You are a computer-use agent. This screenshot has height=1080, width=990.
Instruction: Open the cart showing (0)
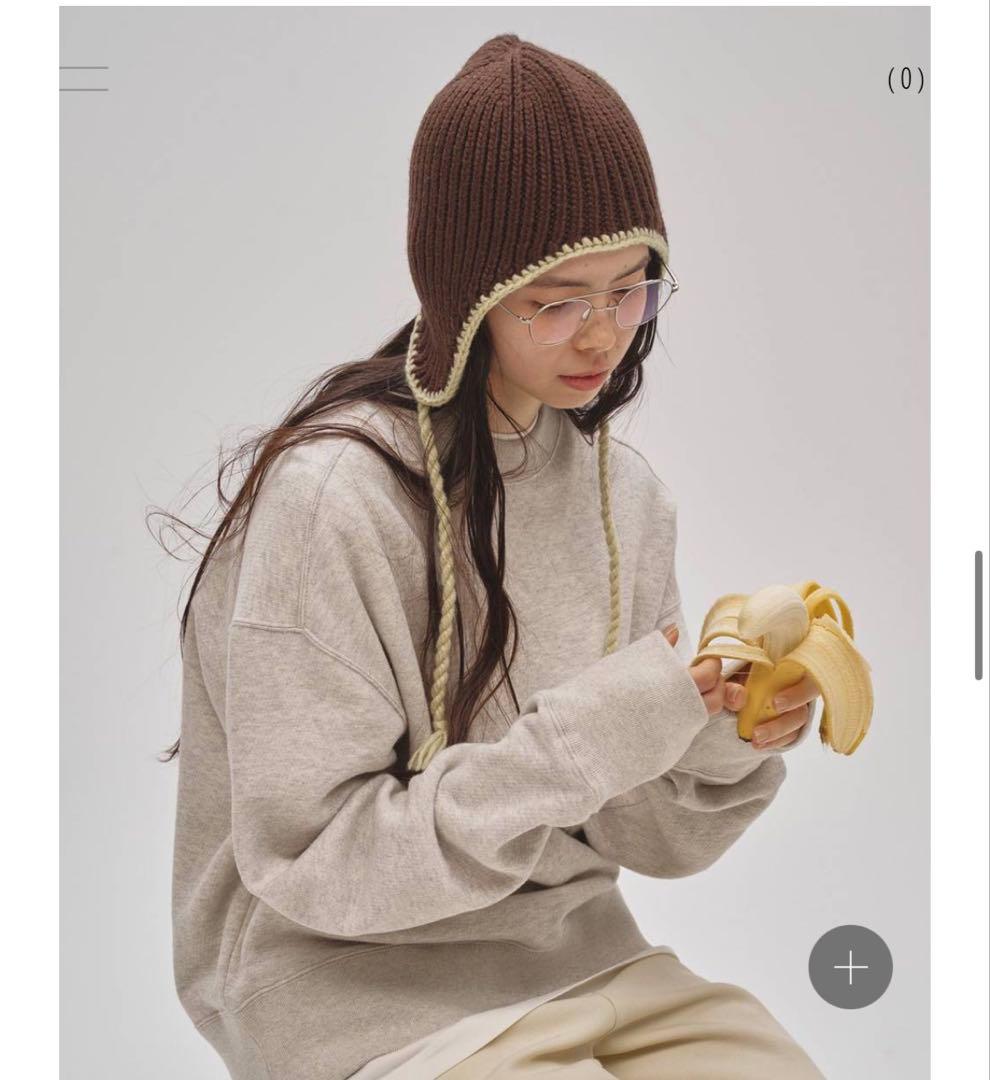[x=906, y=80]
